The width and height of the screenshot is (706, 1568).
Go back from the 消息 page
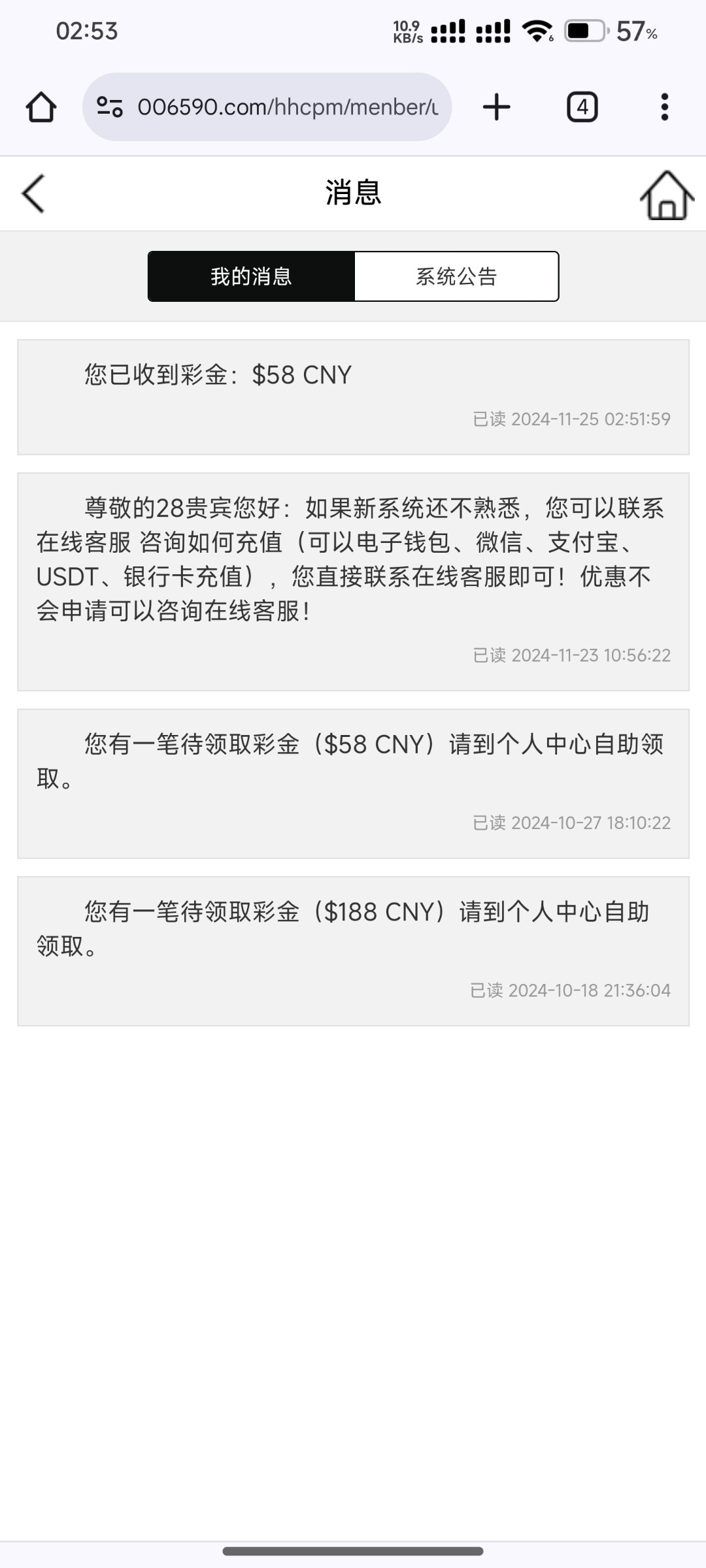(33, 193)
